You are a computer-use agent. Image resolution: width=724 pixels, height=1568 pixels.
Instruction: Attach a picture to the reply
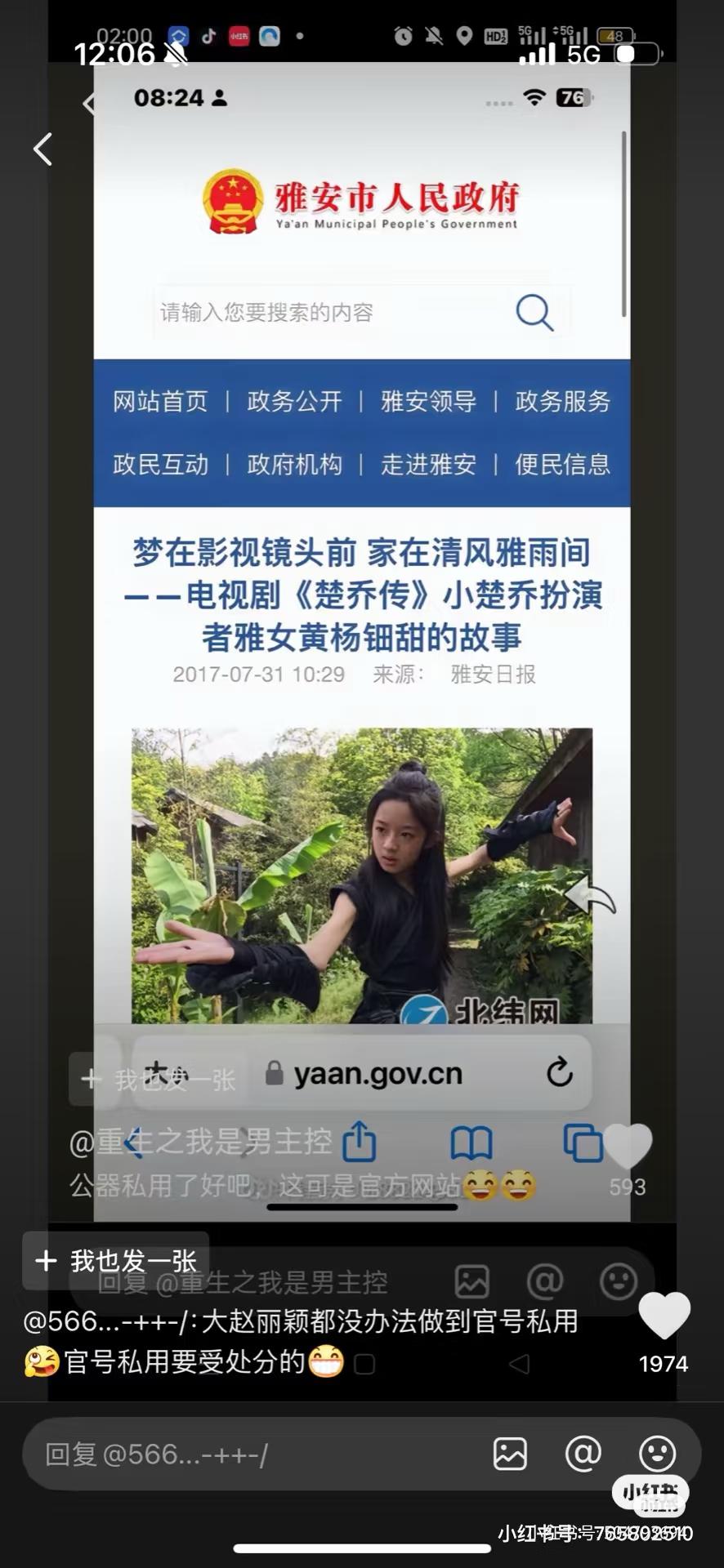point(510,1454)
